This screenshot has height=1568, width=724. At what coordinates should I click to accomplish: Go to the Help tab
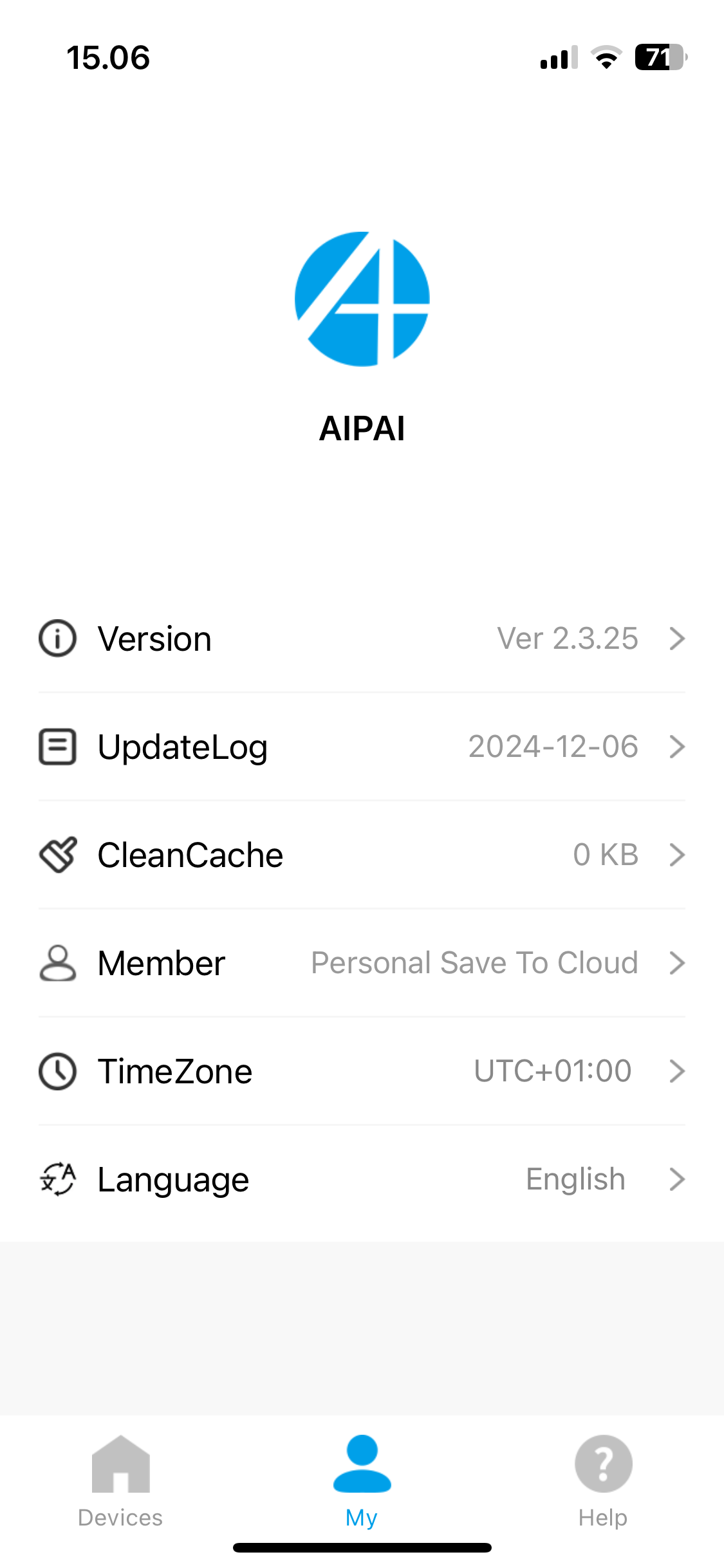pos(603,1480)
